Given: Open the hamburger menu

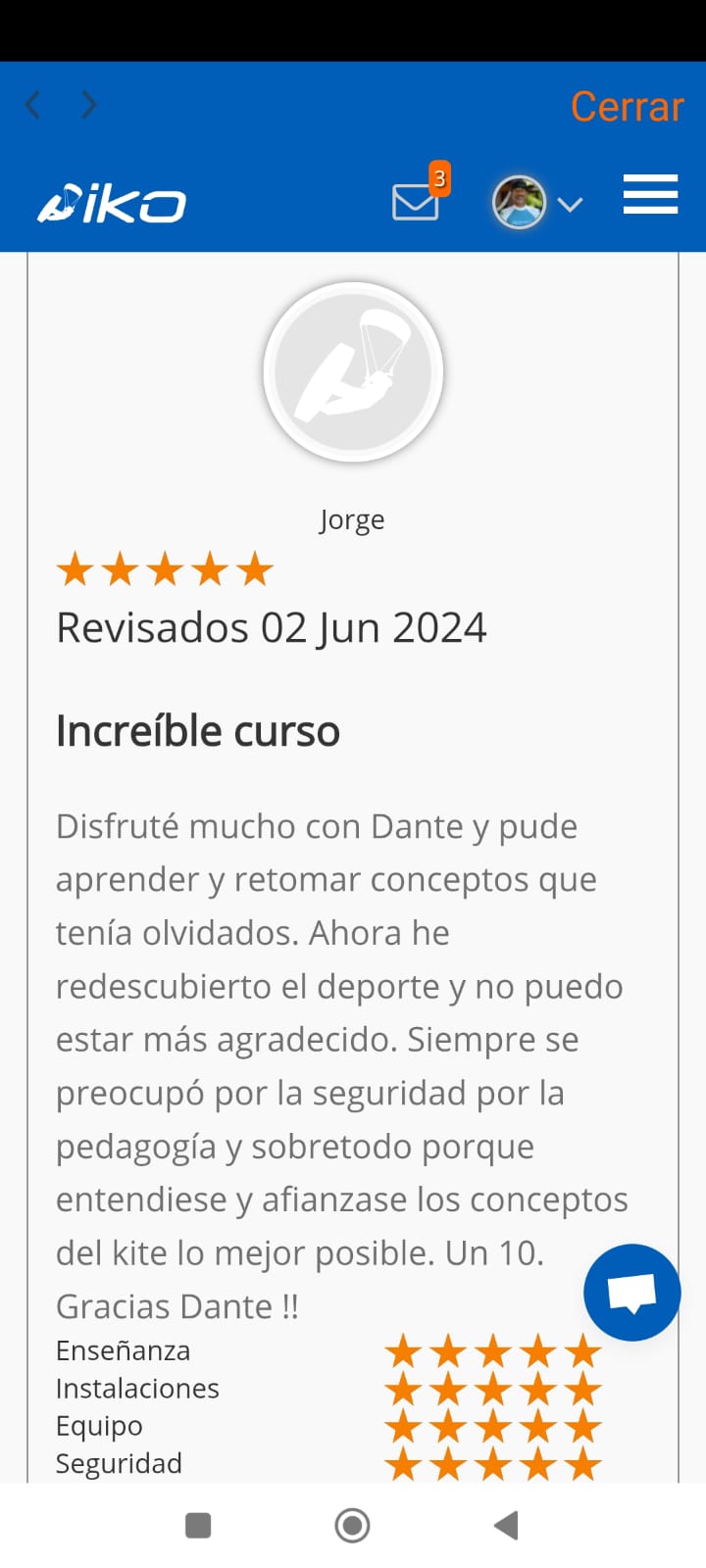Looking at the screenshot, I should click(650, 194).
